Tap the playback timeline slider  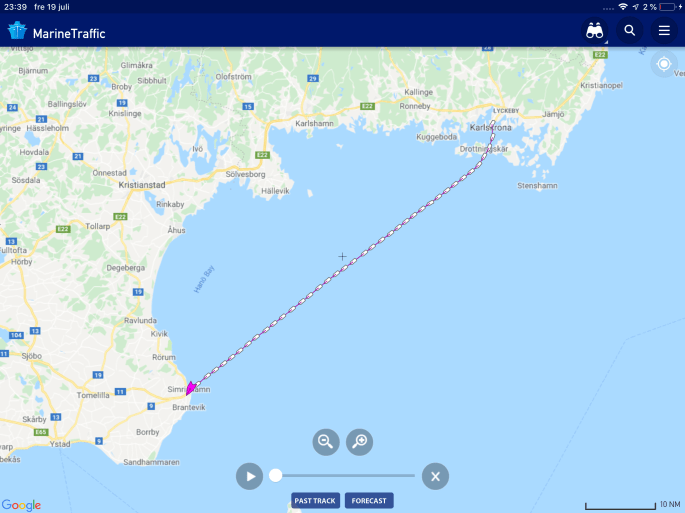[x=343, y=476]
